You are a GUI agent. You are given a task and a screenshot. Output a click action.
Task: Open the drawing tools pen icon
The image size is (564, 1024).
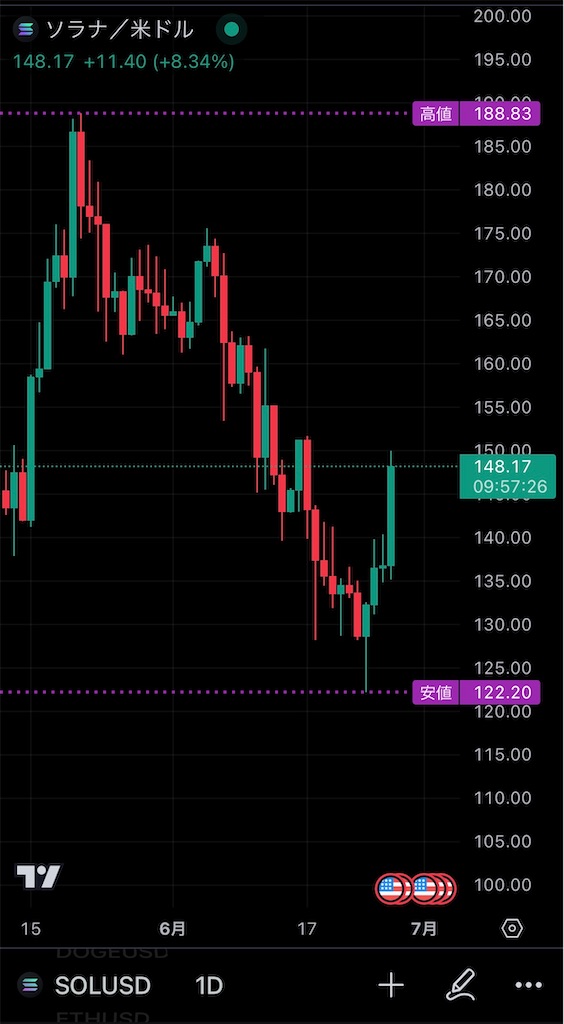[x=460, y=985]
